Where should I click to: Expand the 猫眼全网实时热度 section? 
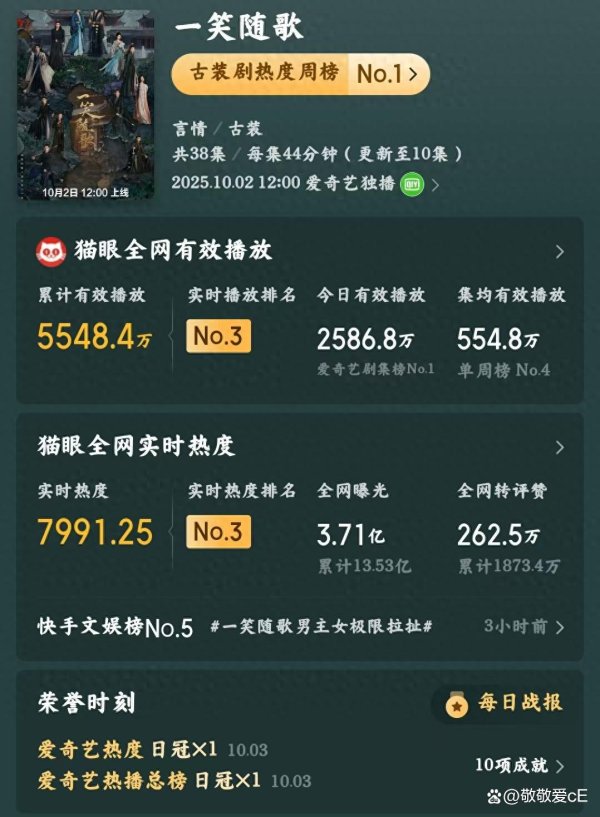coord(559,447)
